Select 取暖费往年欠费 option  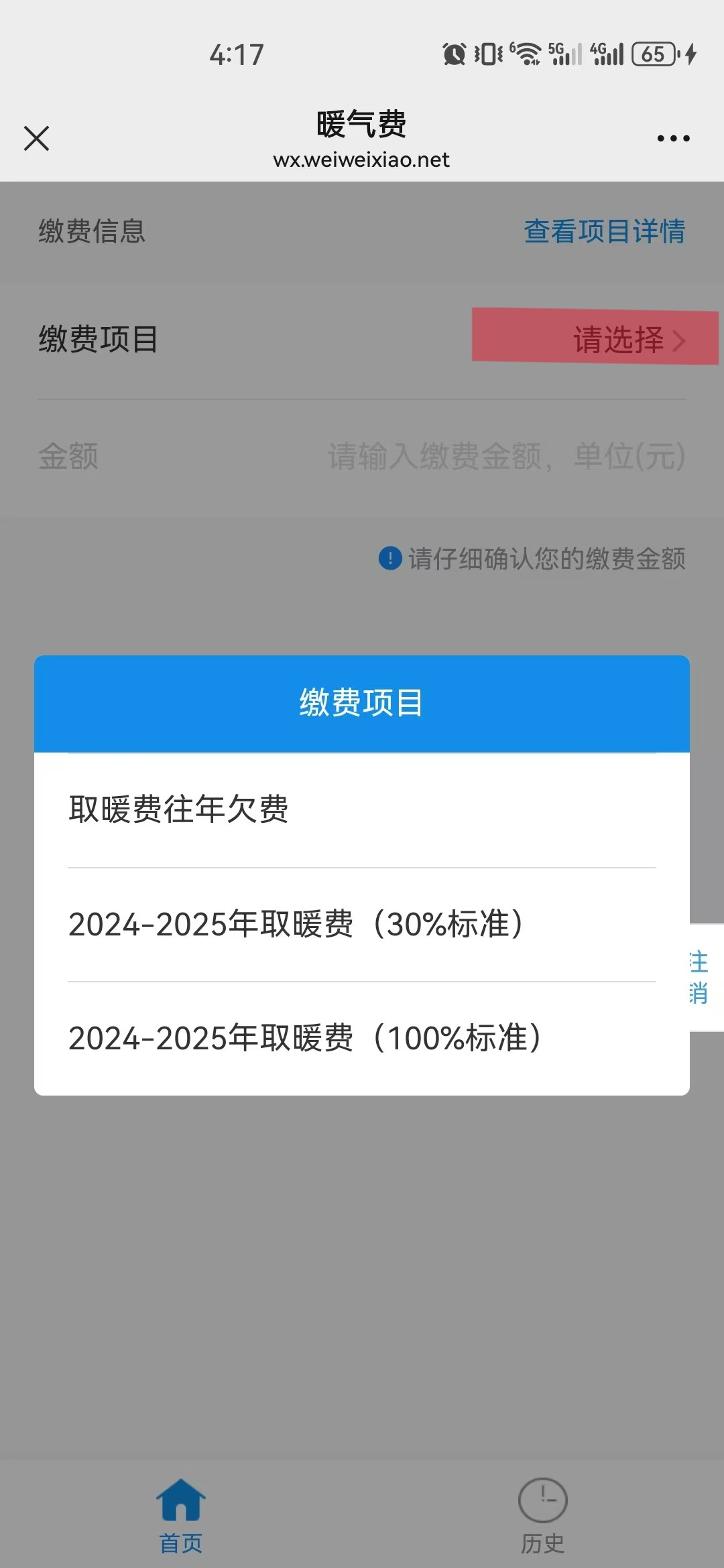[x=361, y=809]
